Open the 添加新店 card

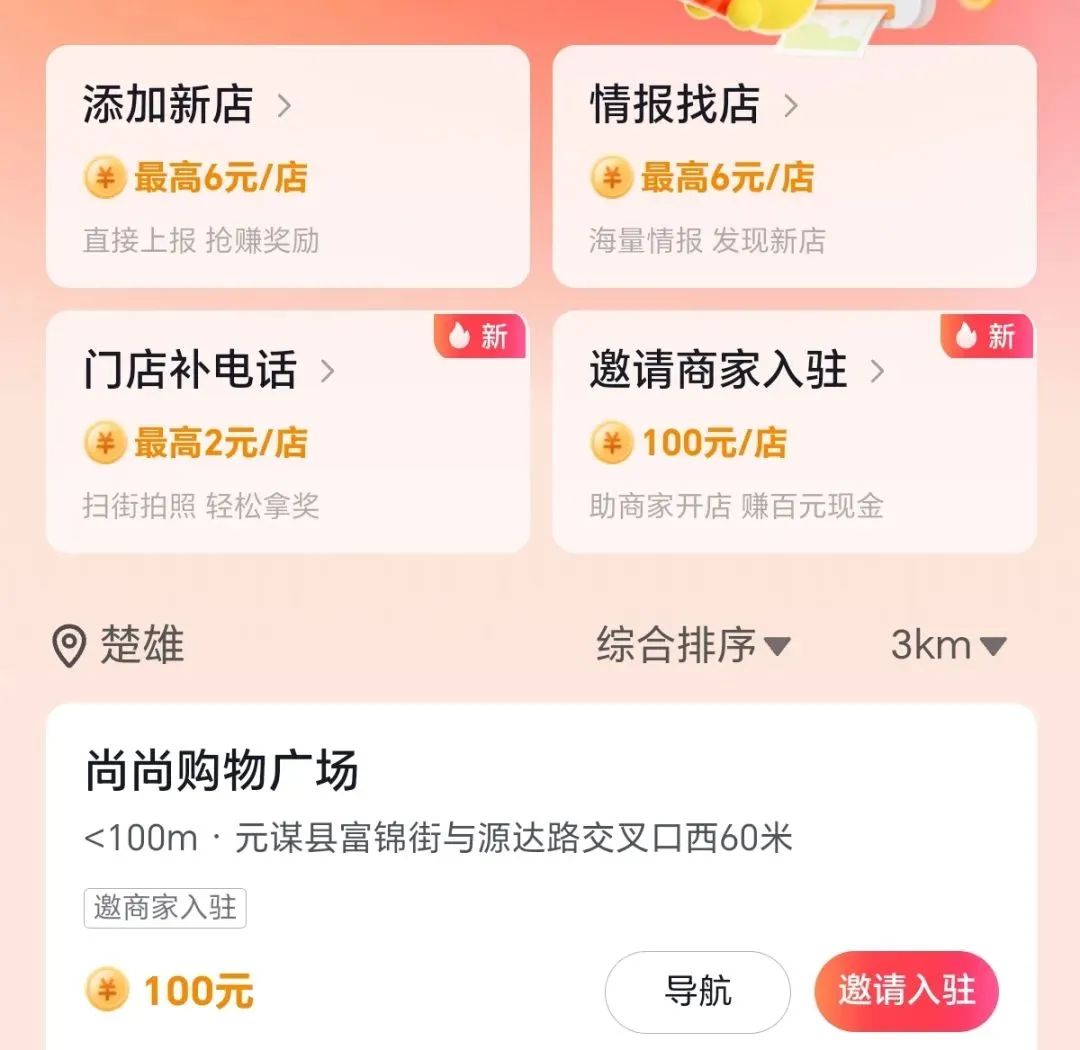tap(287, 166)
